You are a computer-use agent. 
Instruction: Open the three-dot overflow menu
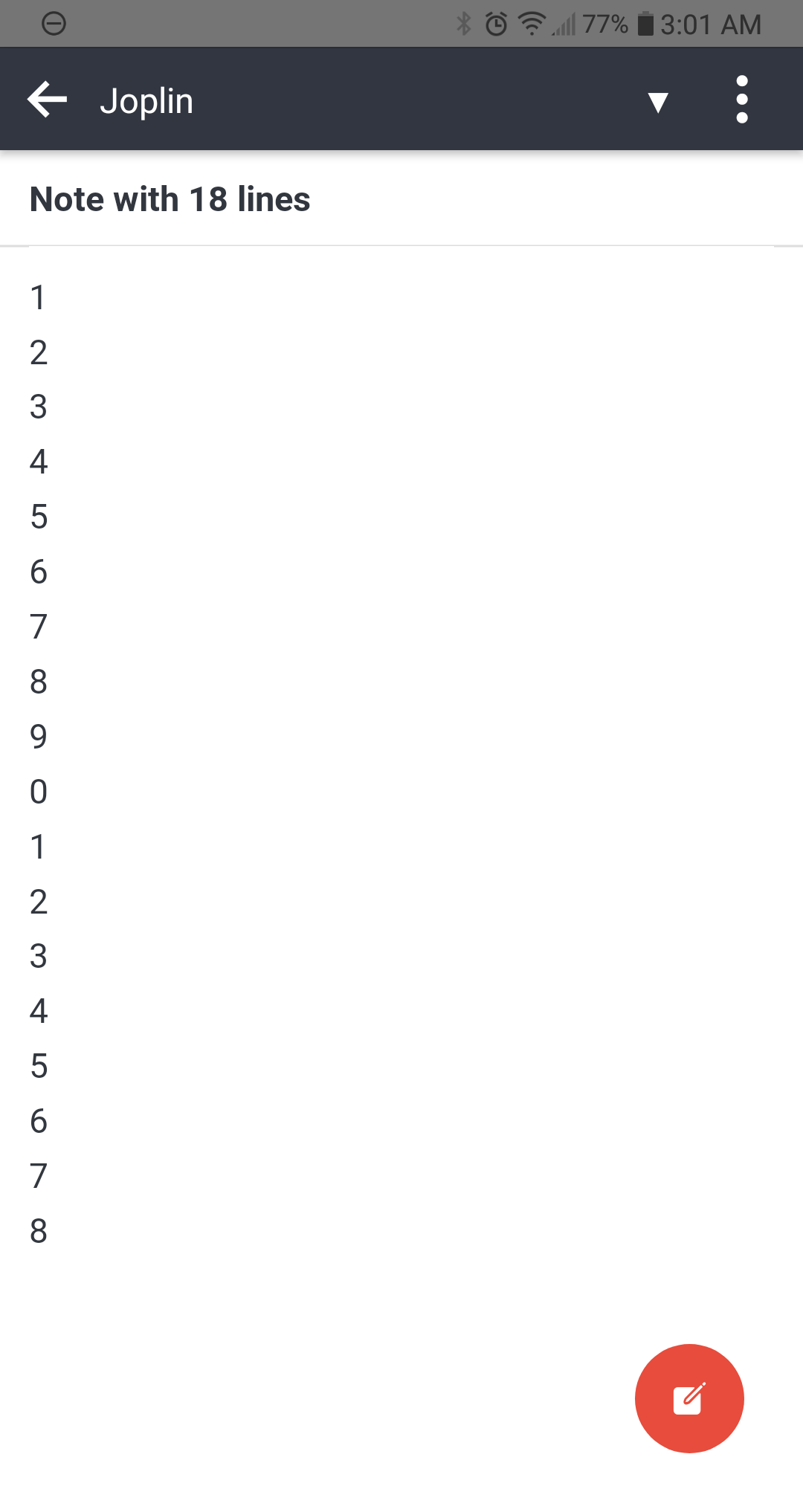tap(741, 99)
